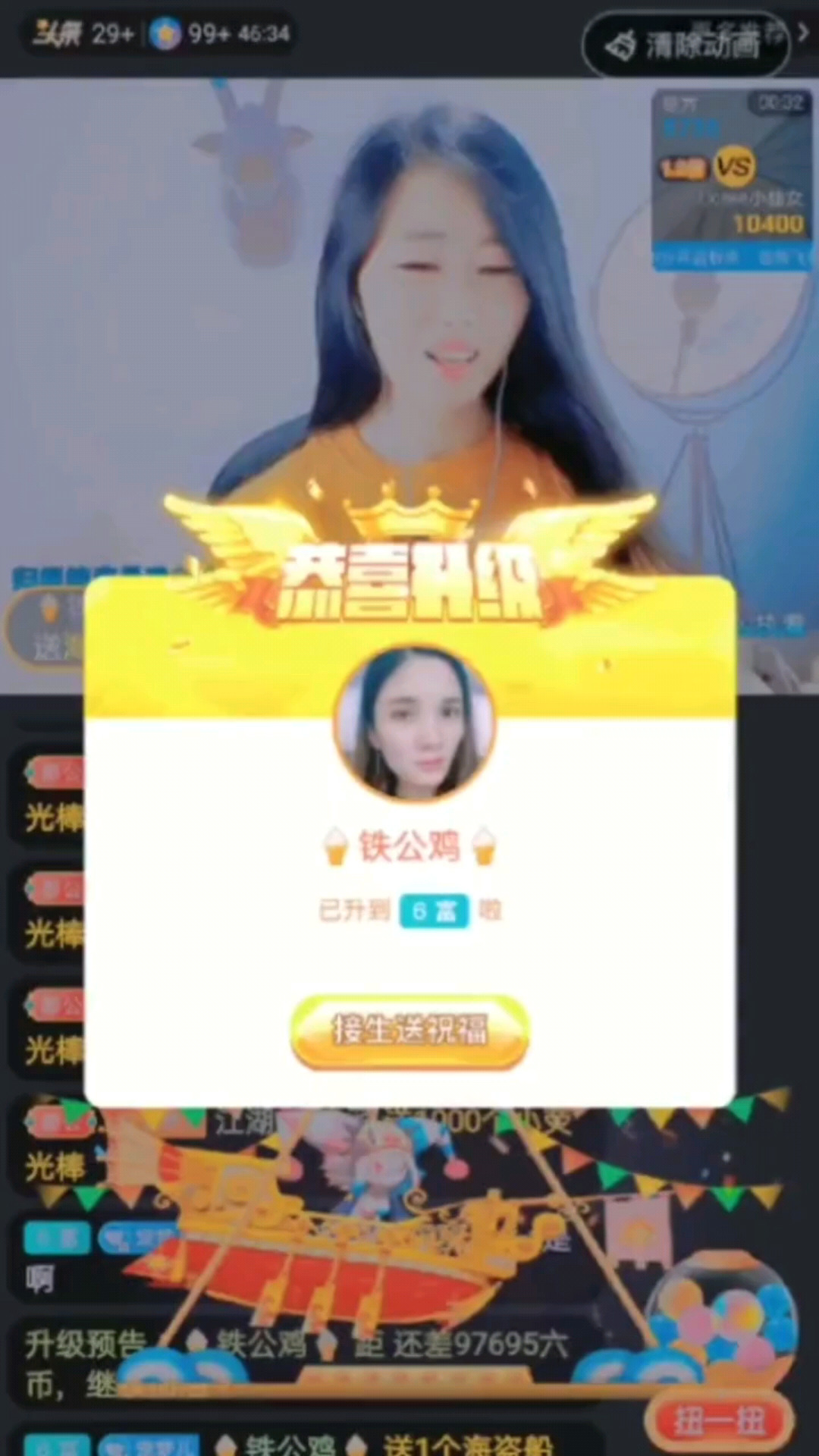Viewport: 819px width, 1456px height.
Task: Tap the 接生送祝福 button
Action: (409, 1031)
